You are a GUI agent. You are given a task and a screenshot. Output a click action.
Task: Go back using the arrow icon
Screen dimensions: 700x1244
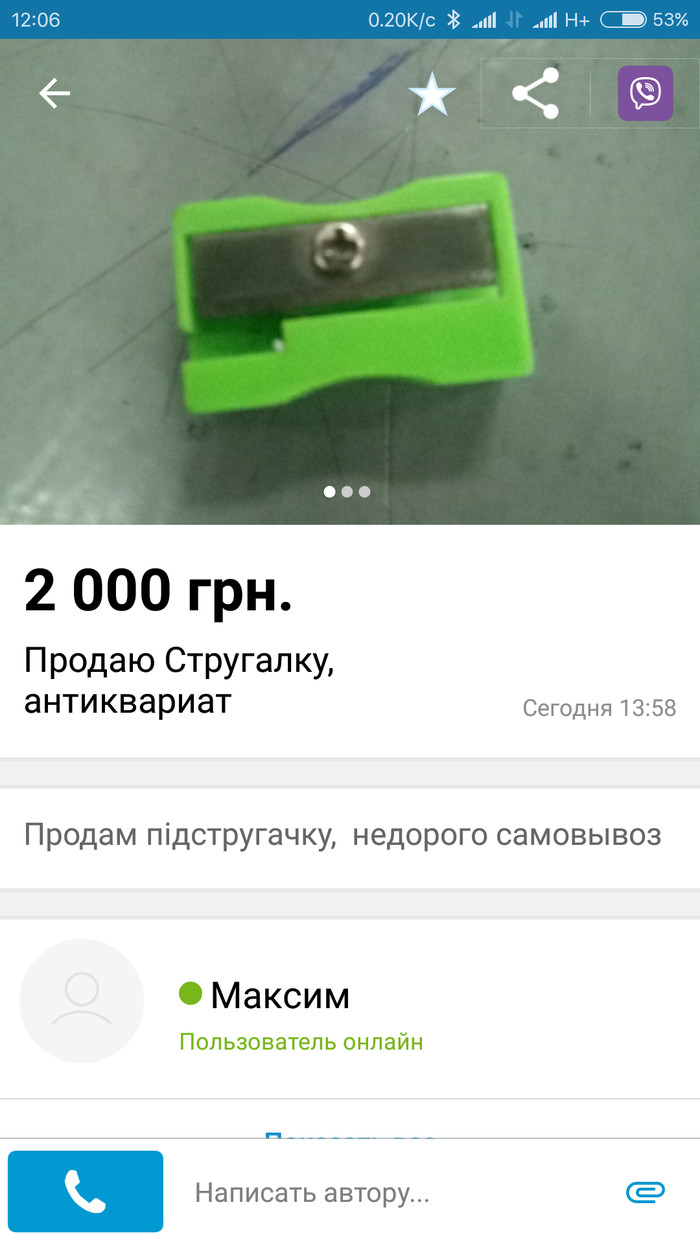click(55, 93)
